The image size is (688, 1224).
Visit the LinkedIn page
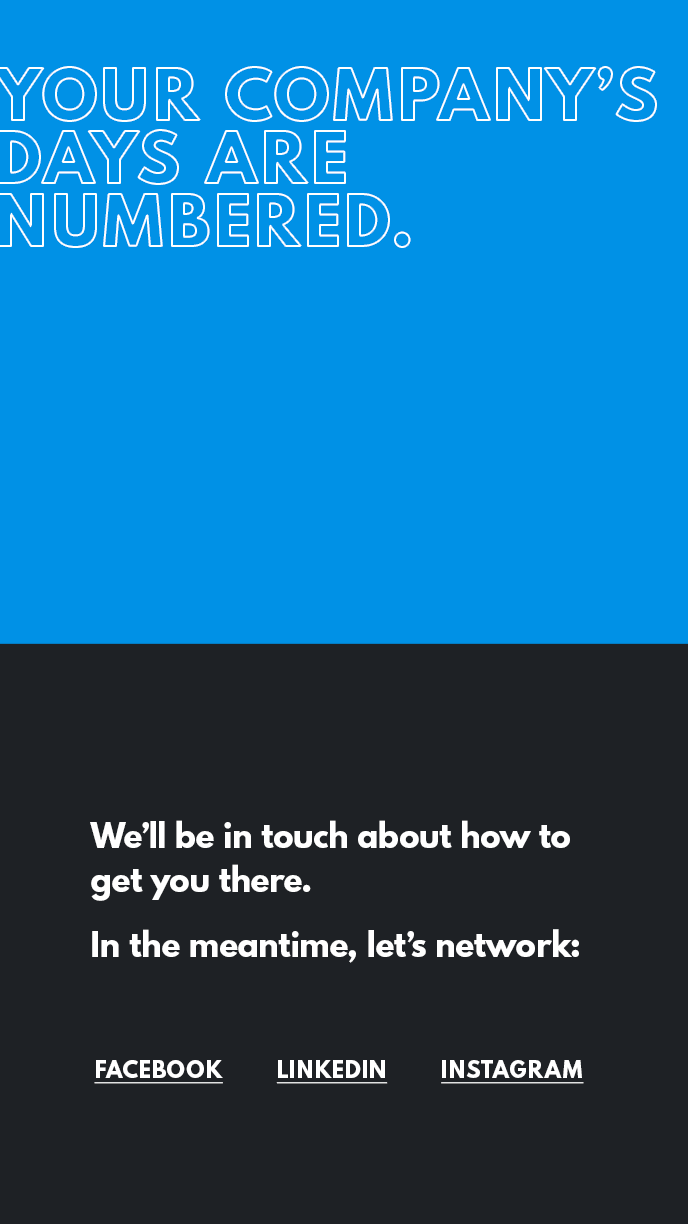[x=331, y=1069]
